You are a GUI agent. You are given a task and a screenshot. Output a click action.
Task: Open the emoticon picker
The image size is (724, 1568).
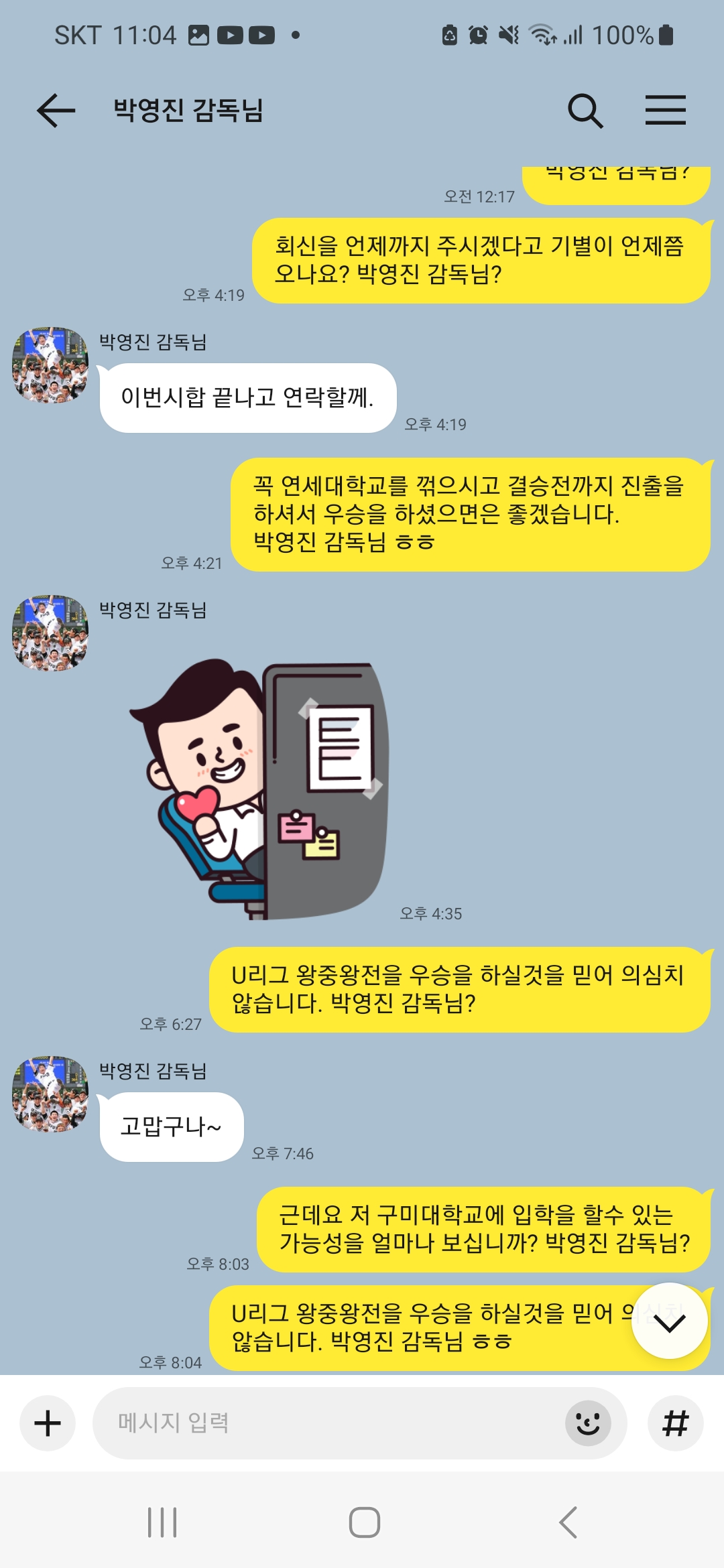(588, 1423)
